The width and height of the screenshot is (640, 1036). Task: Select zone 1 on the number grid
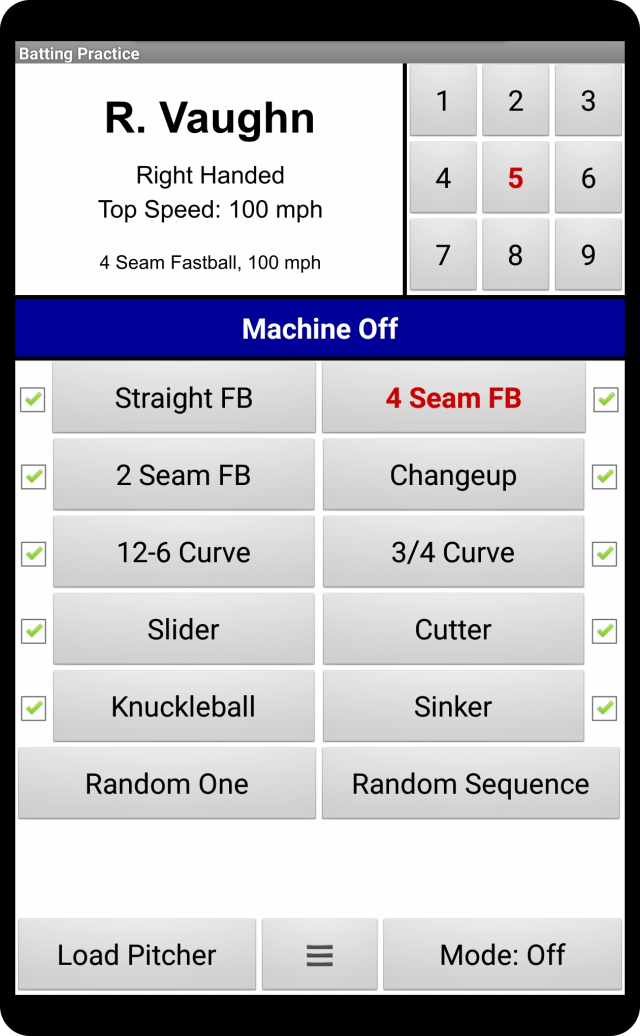pyautogui.click(x=443, y=100)
